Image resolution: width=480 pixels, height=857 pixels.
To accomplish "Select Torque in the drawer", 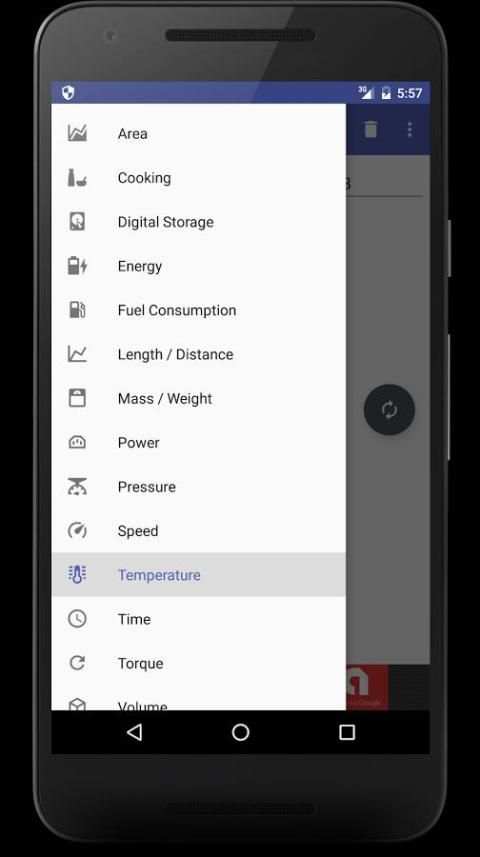I will coord(198,663).
